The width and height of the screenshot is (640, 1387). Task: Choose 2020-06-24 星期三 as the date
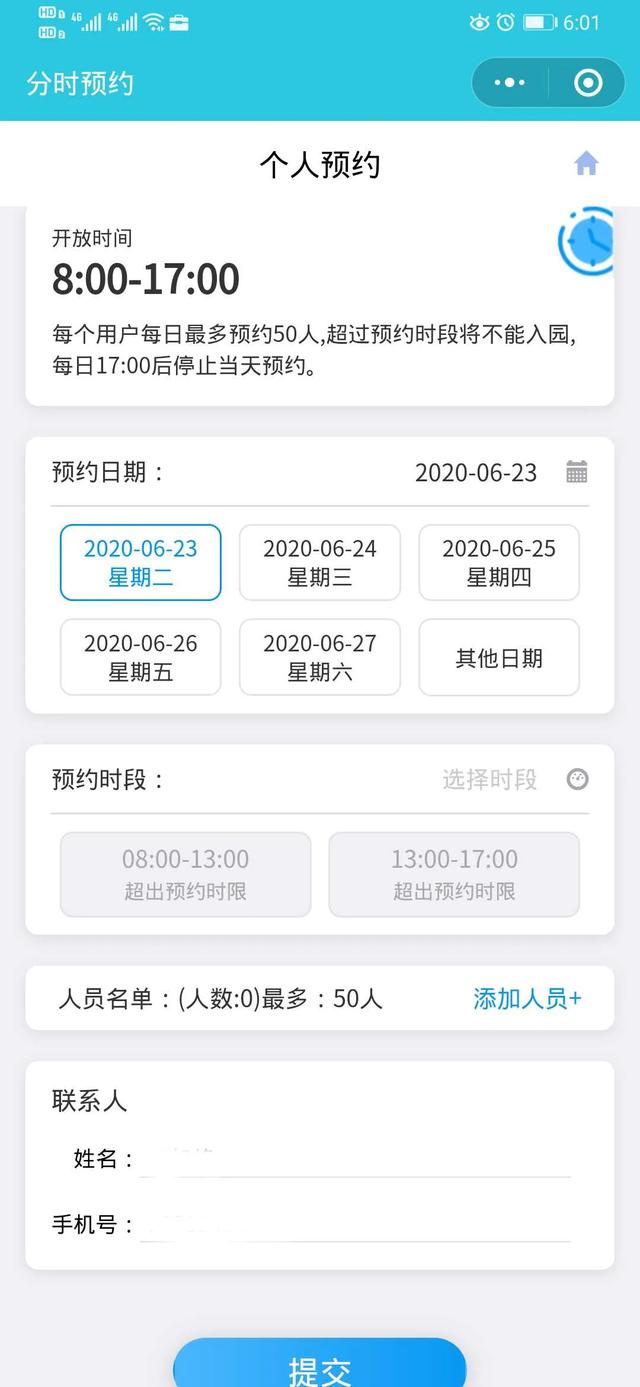(x=320, y=562)
